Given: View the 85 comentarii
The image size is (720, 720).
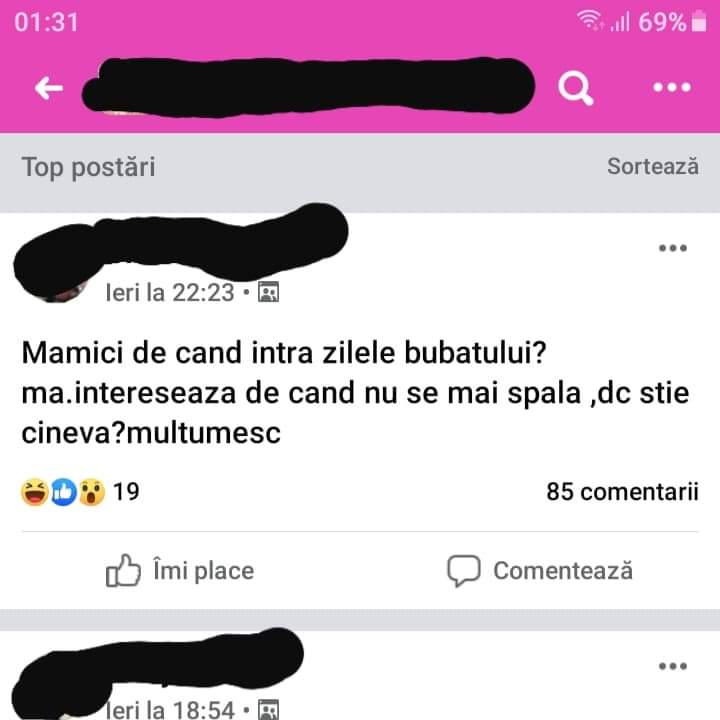Looking at the screenshot, I should point(622,492).
